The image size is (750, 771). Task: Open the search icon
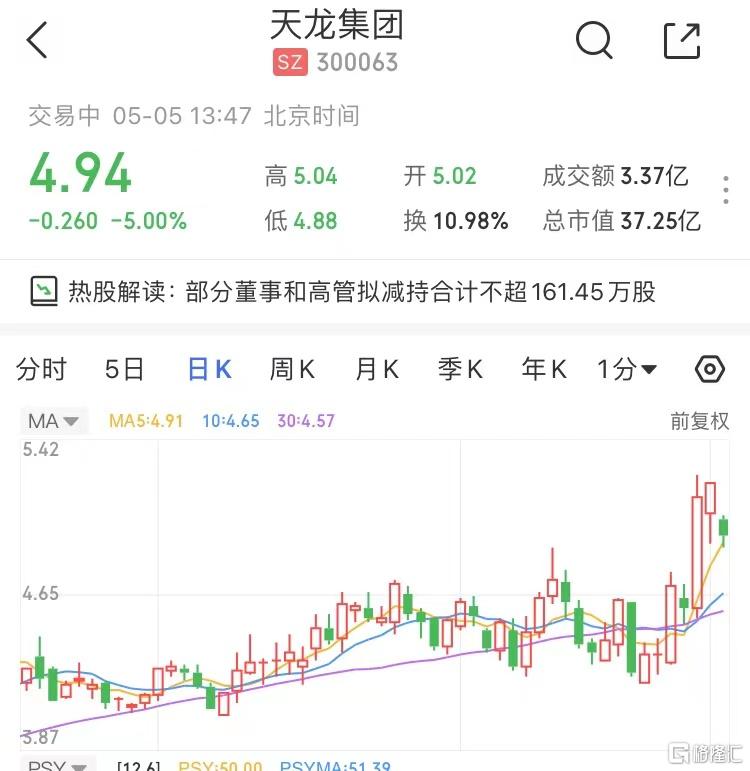(x=595, y=40)
